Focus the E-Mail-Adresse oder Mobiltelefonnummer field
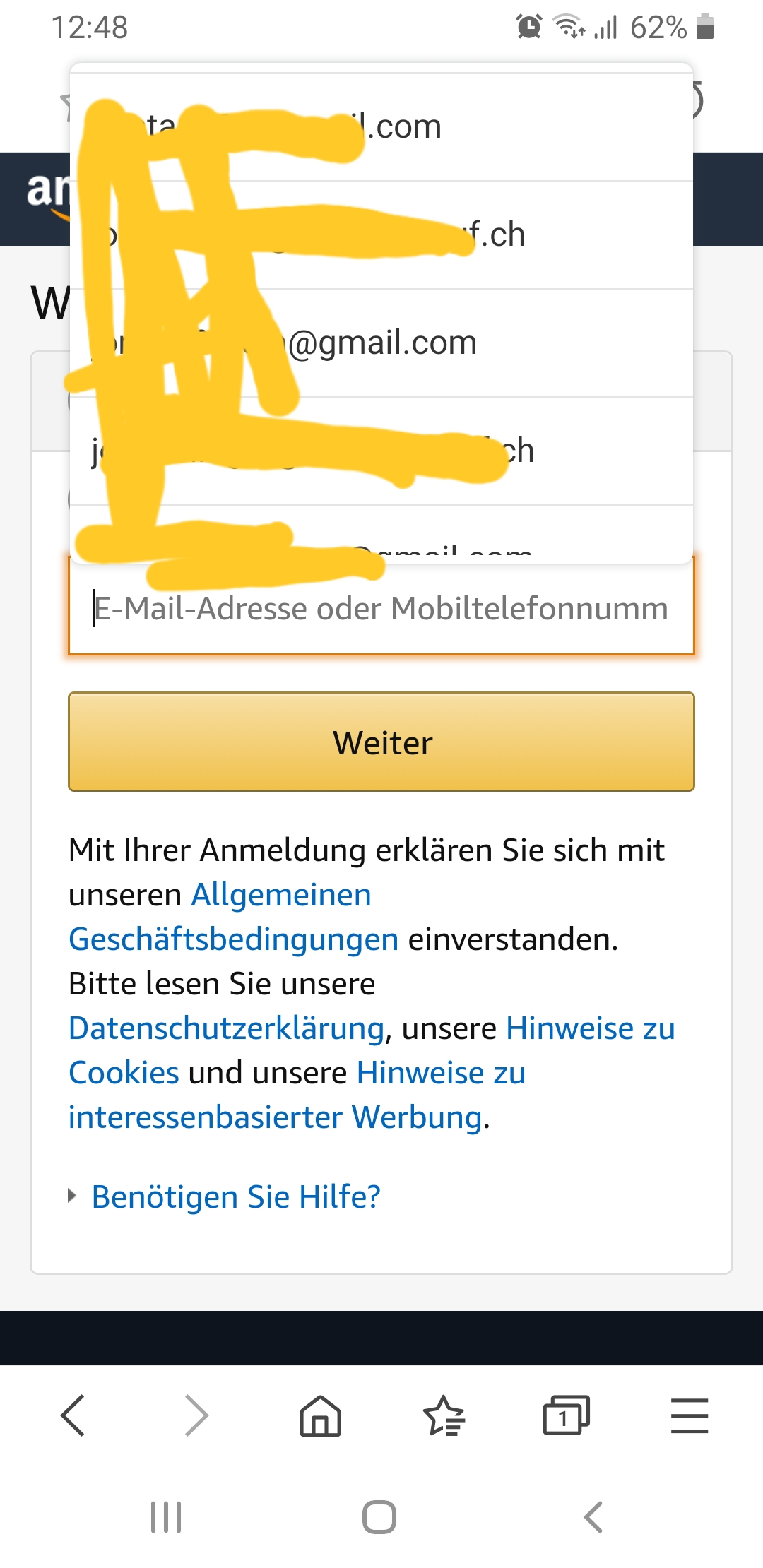 pyautogui.click(x=381, y=609)
